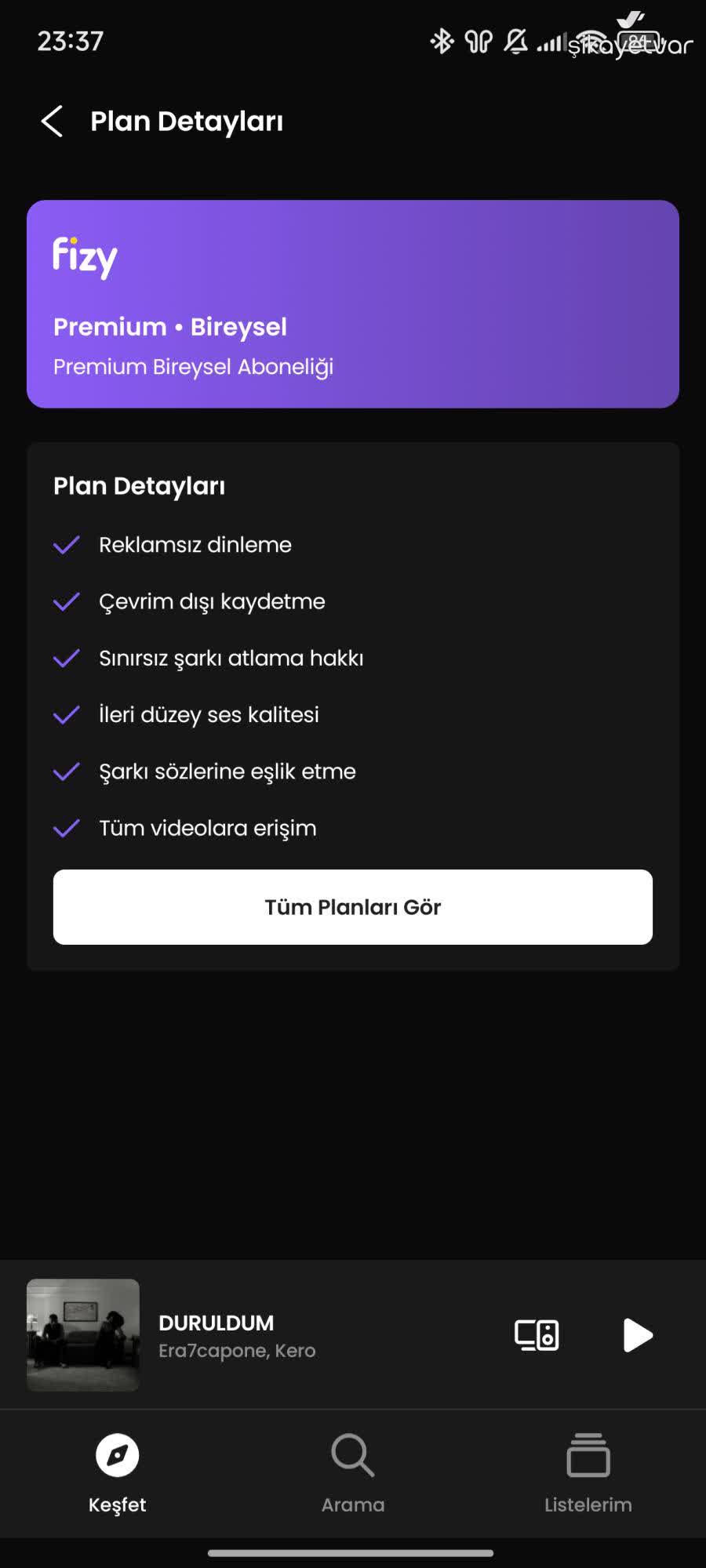Viewport: 706px width, 1568px height.
Task: Toggle the Sınırsız şarkı atlama hakkı check
Action: tap(66, 658)
